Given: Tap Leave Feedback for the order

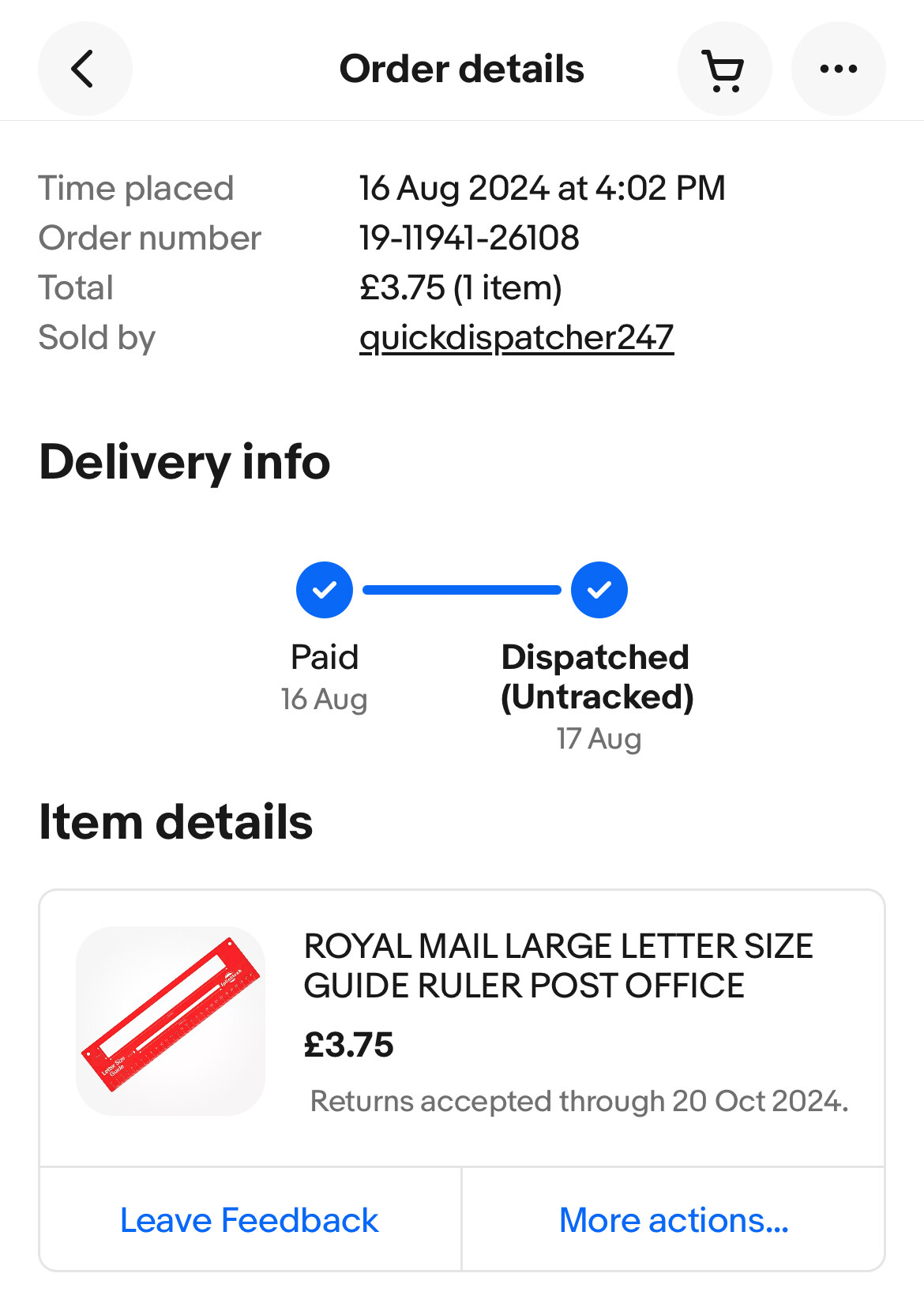Looking at the screenshot, I should click(250, 1220).
